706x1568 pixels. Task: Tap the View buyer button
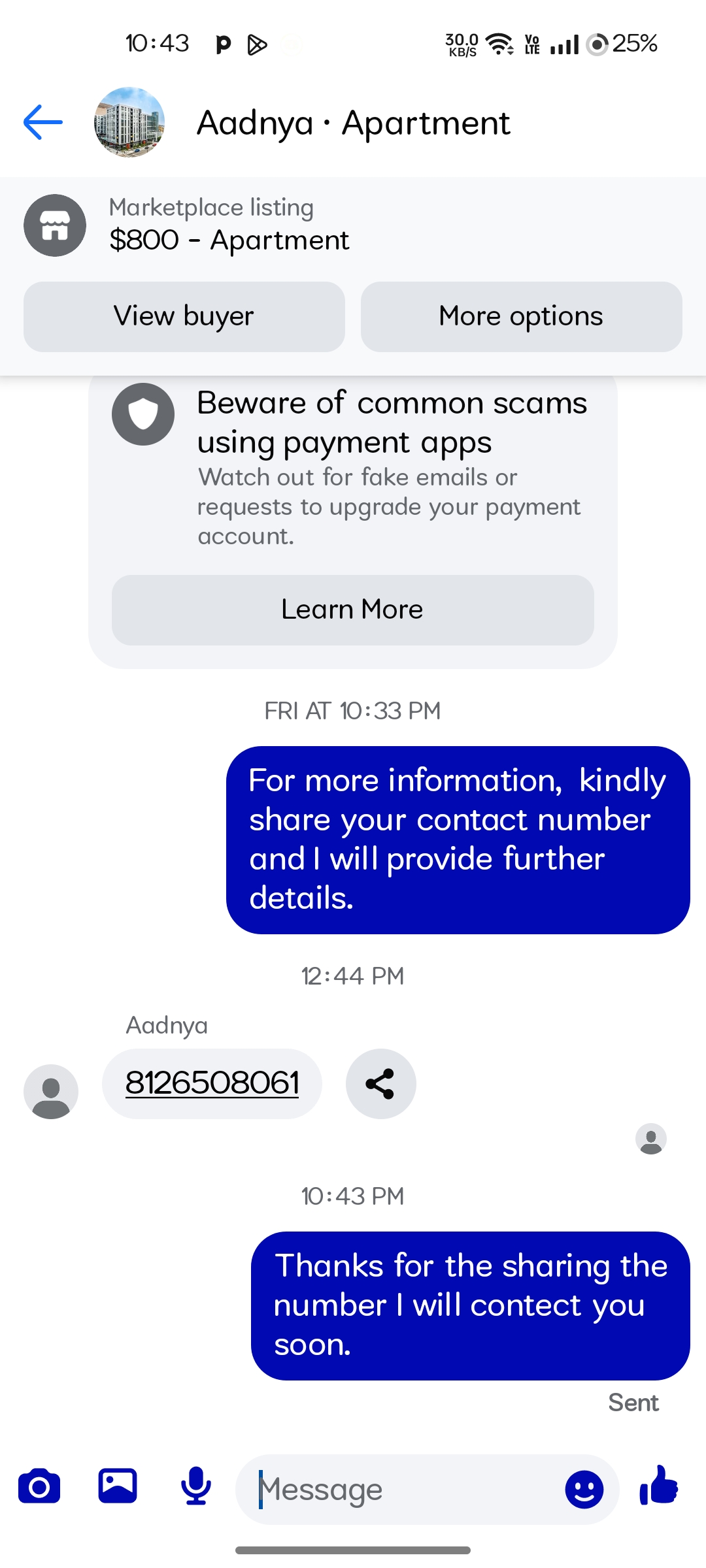click(184, 316)
